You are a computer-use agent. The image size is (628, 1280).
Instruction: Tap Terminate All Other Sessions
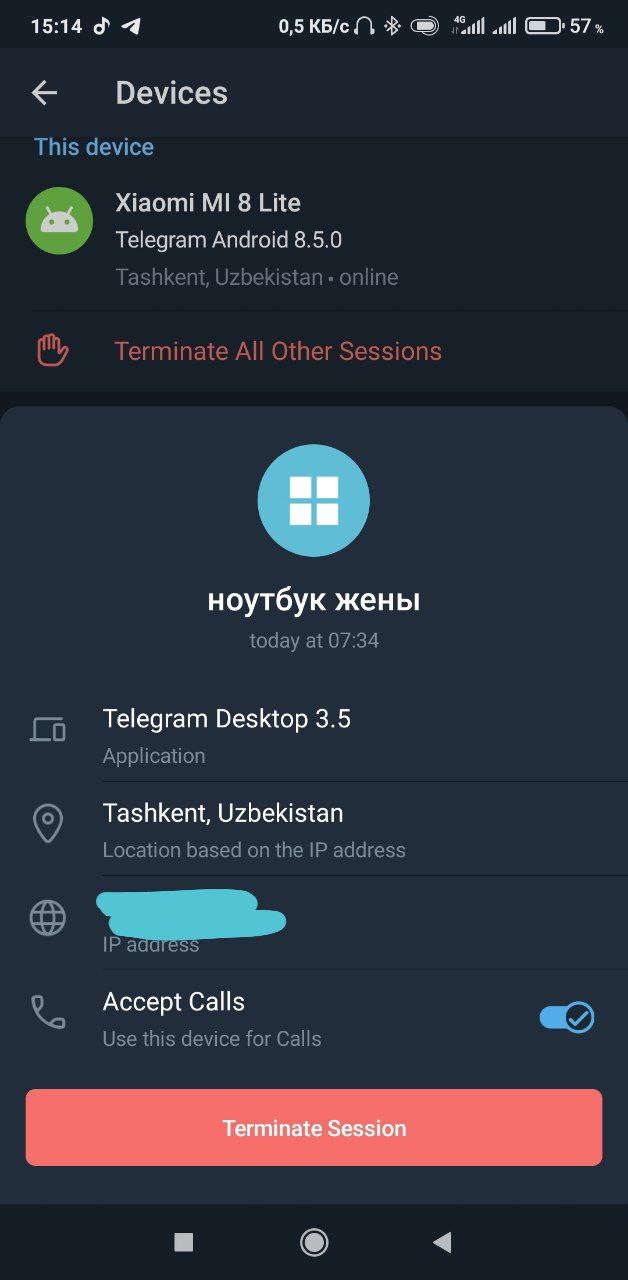(x=277, y=351)
